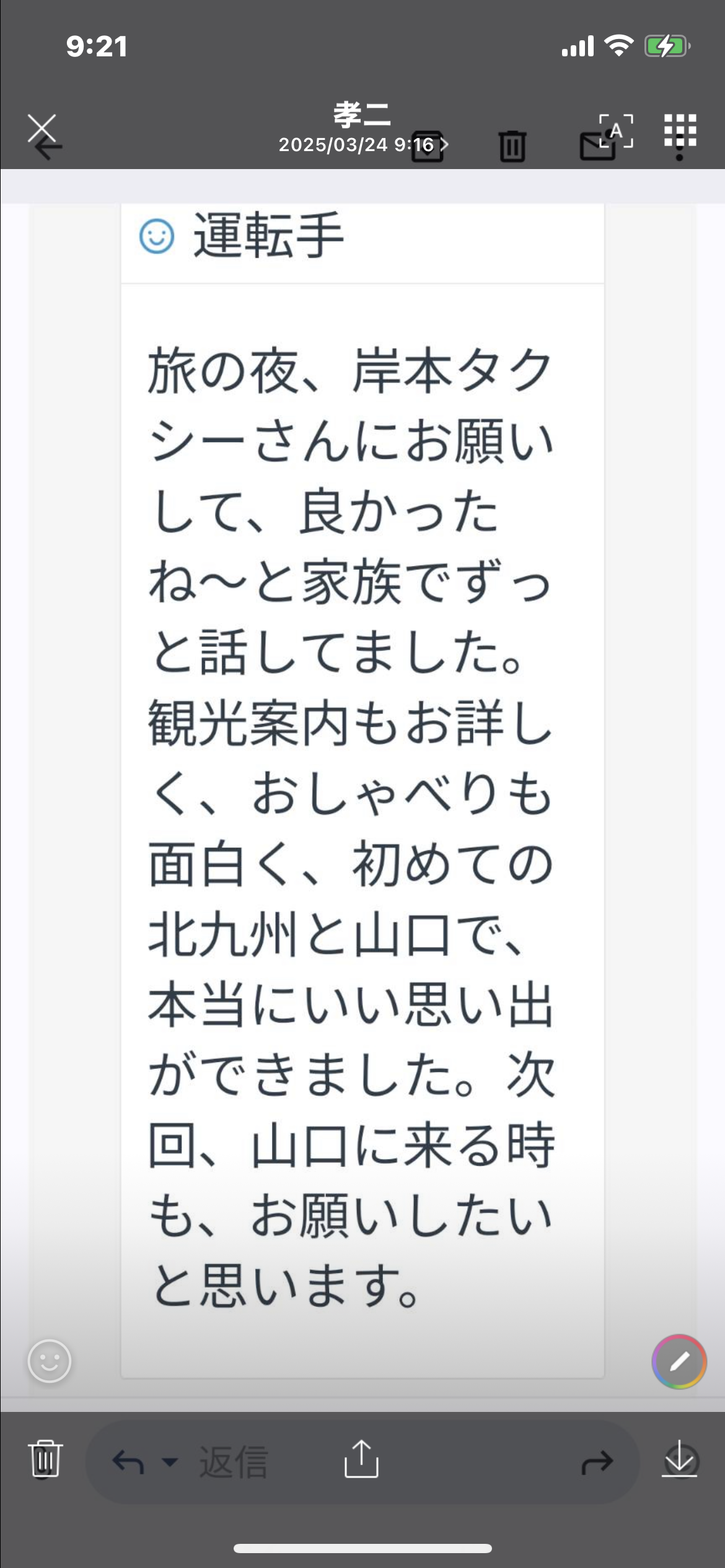
Task: Share this image
Action: point(361,1459)
